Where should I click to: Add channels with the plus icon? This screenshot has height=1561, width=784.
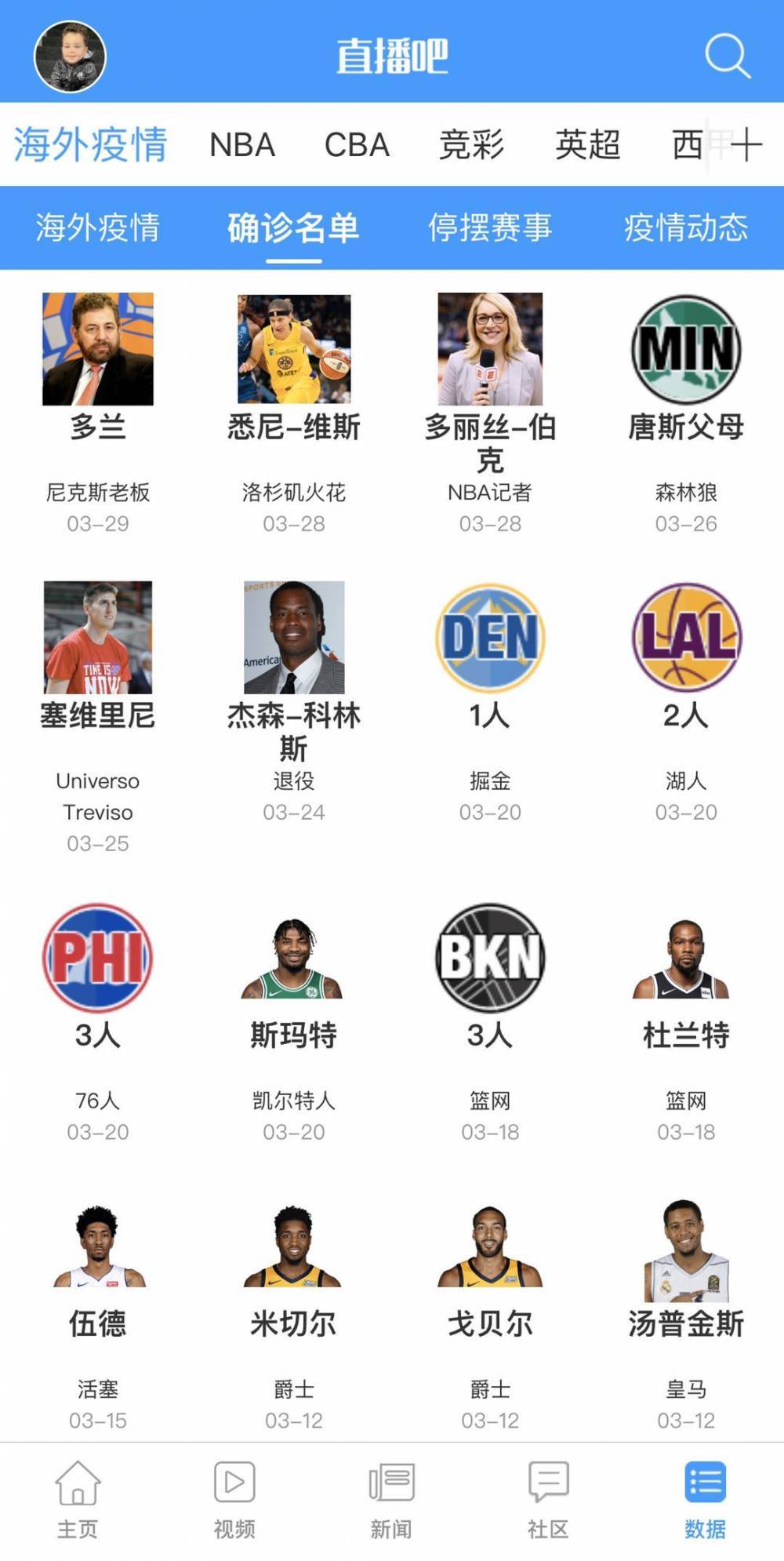746,145
